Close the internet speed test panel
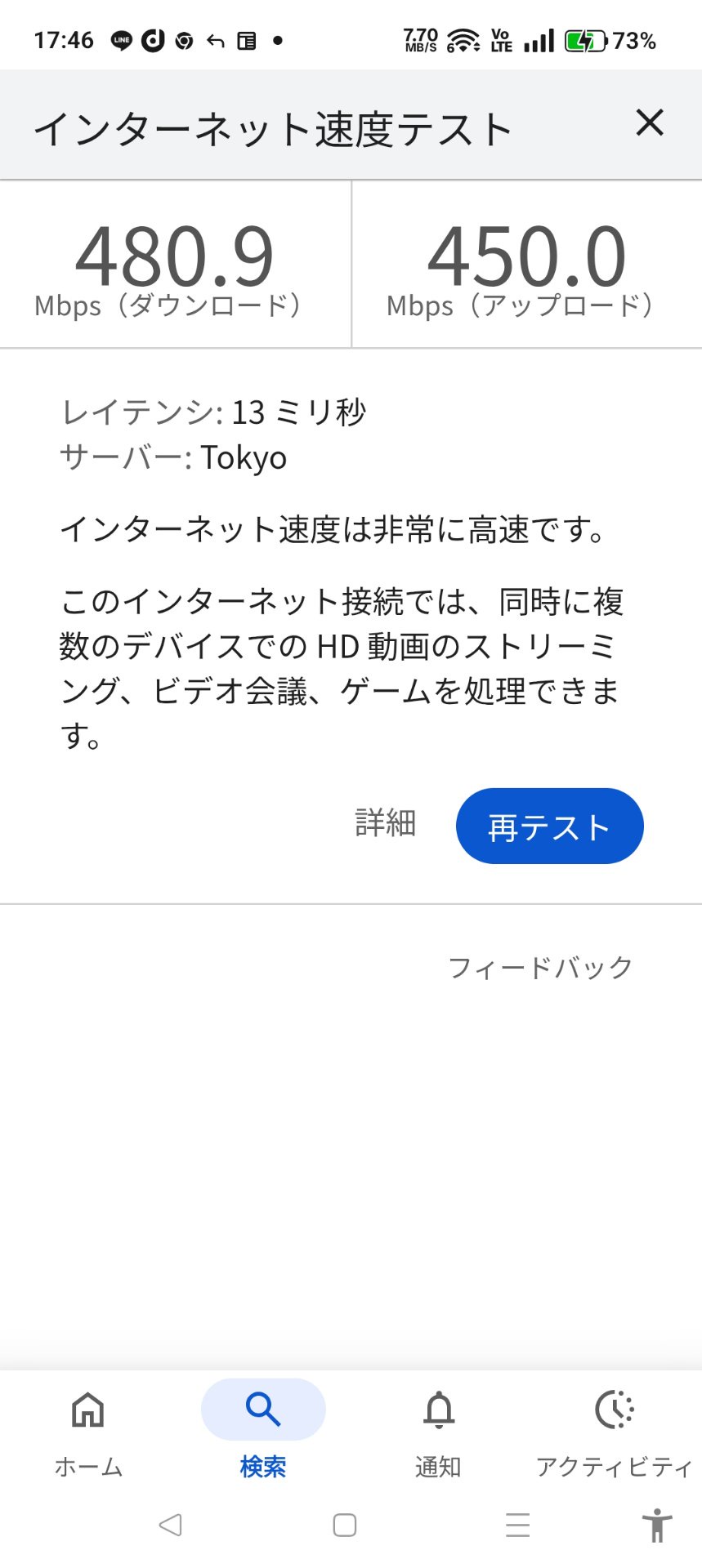The width and height of the screenshot is (702, 1568). coord(649,123)
